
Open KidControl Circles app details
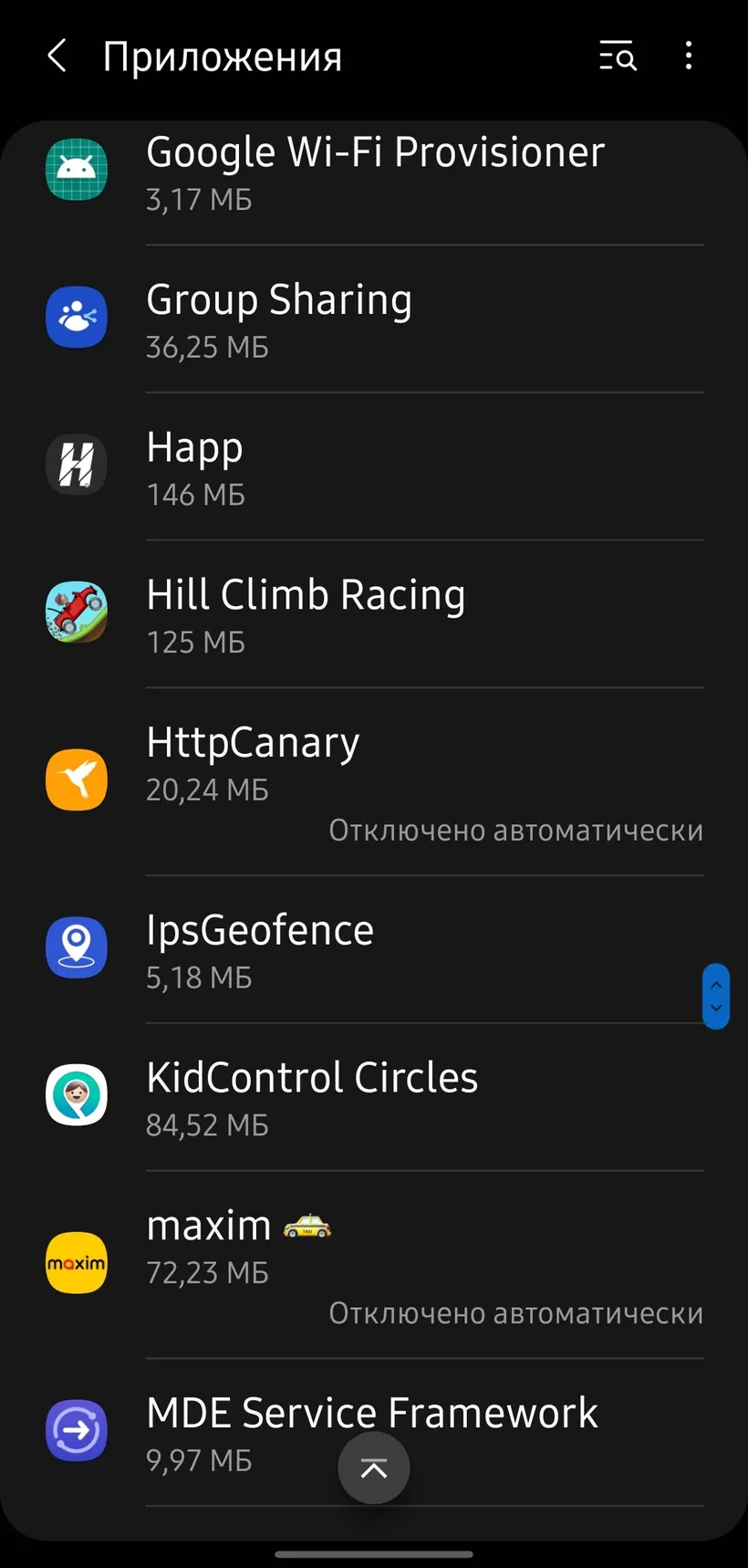pyautogui.click(x=374, y=1098)
